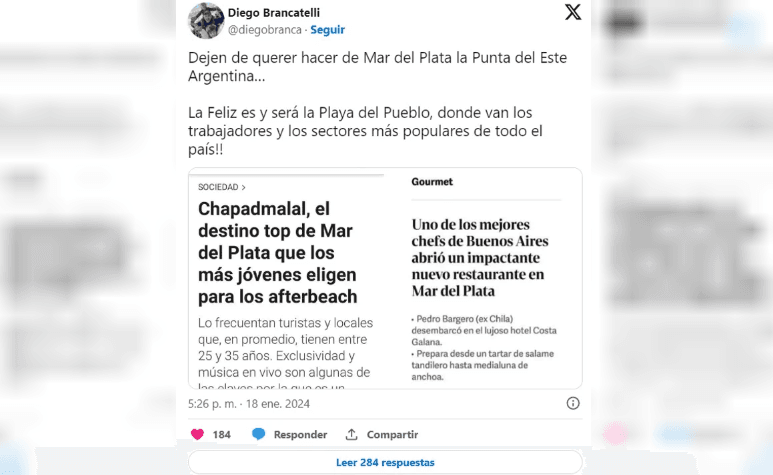Follow Diego Brancatelli via Seguir

coord(327,30)
